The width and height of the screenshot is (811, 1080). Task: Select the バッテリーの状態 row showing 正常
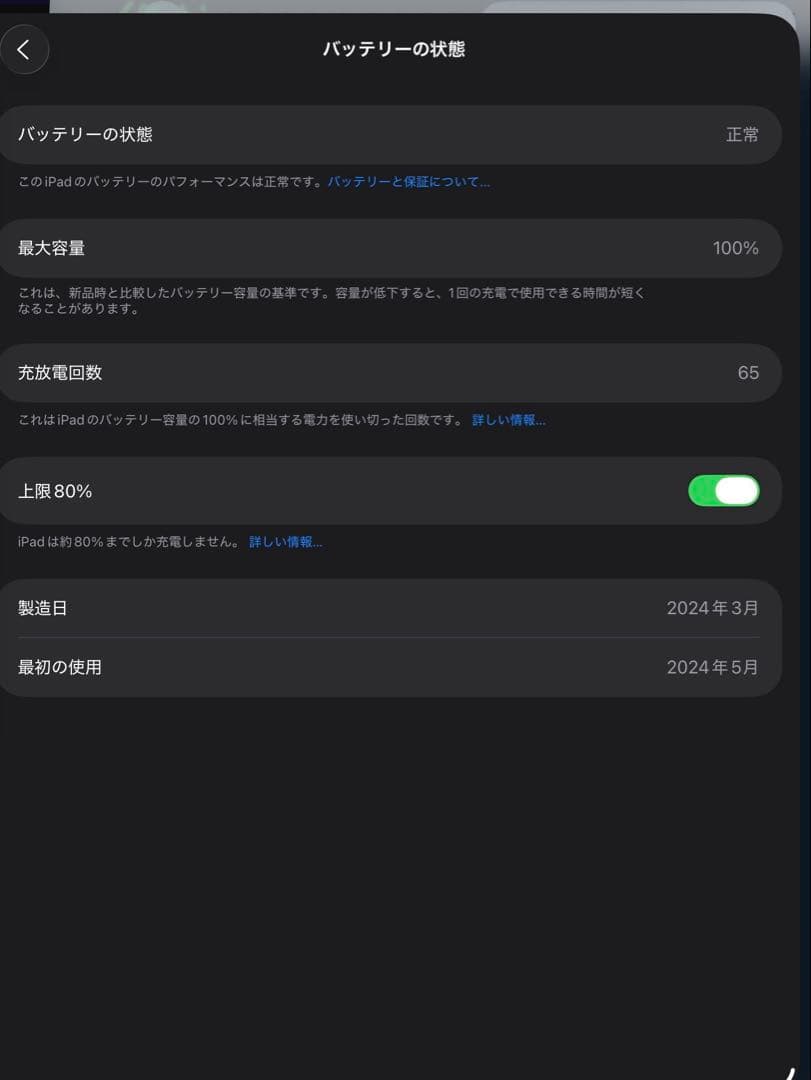tap(390, 134)
